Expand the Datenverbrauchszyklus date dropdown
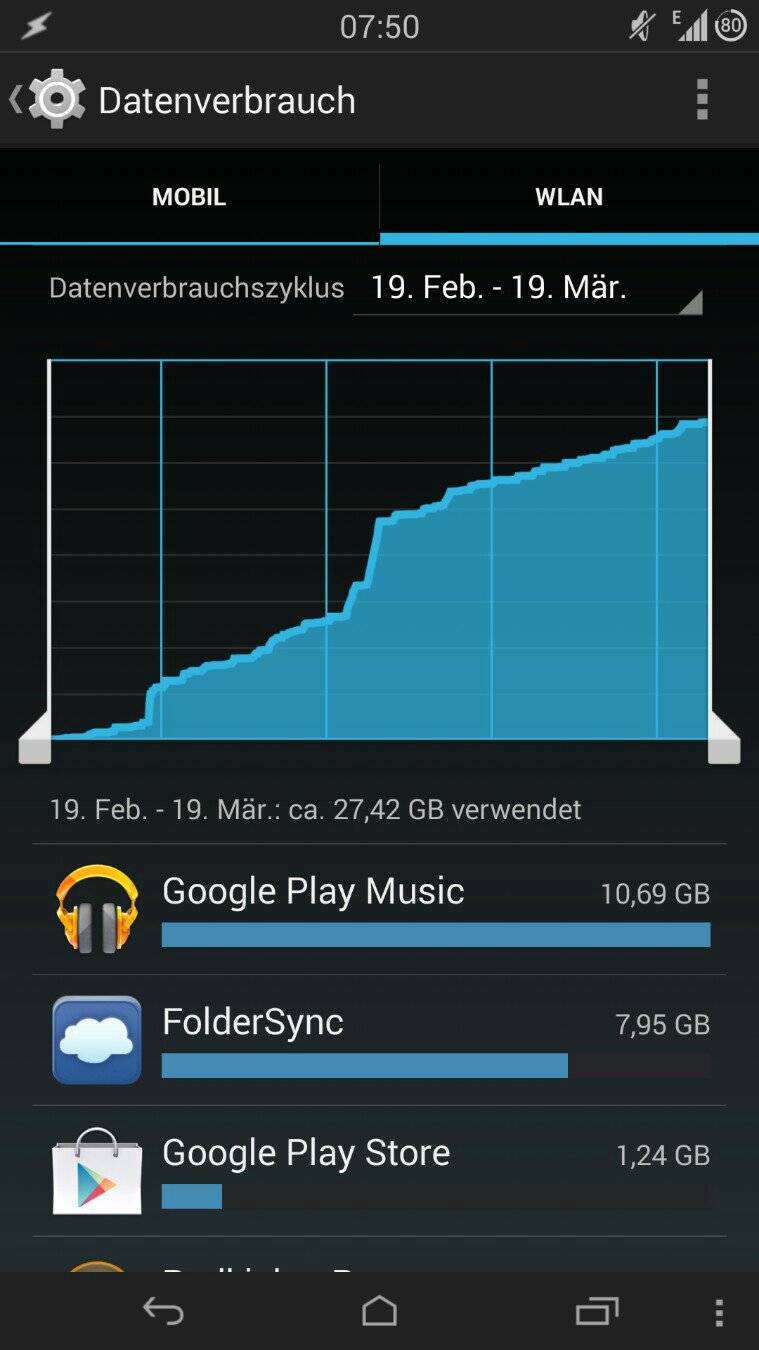 tap(528, 289)
